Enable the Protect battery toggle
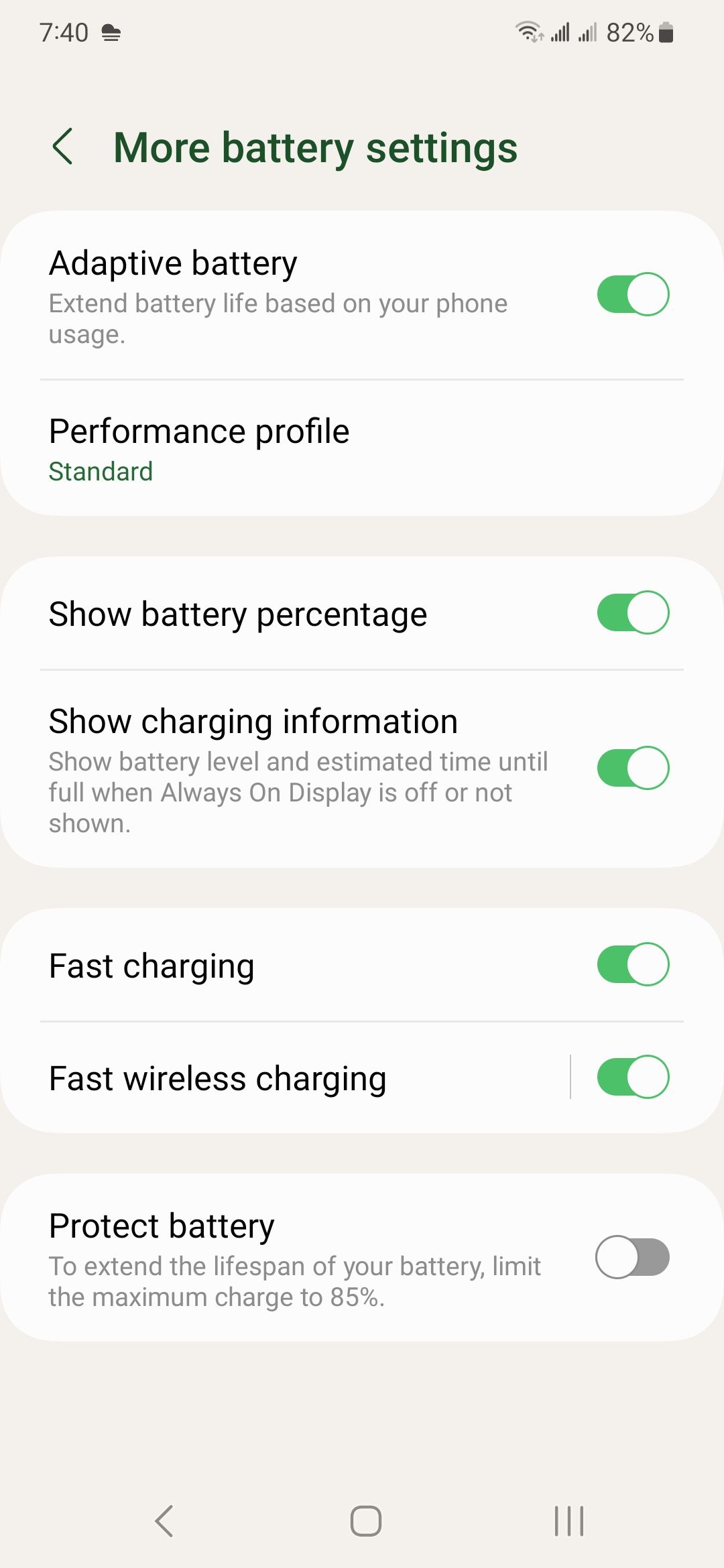Image resolution: width=724 pixels, height=1568 pixels. (x=633, y=1256)
